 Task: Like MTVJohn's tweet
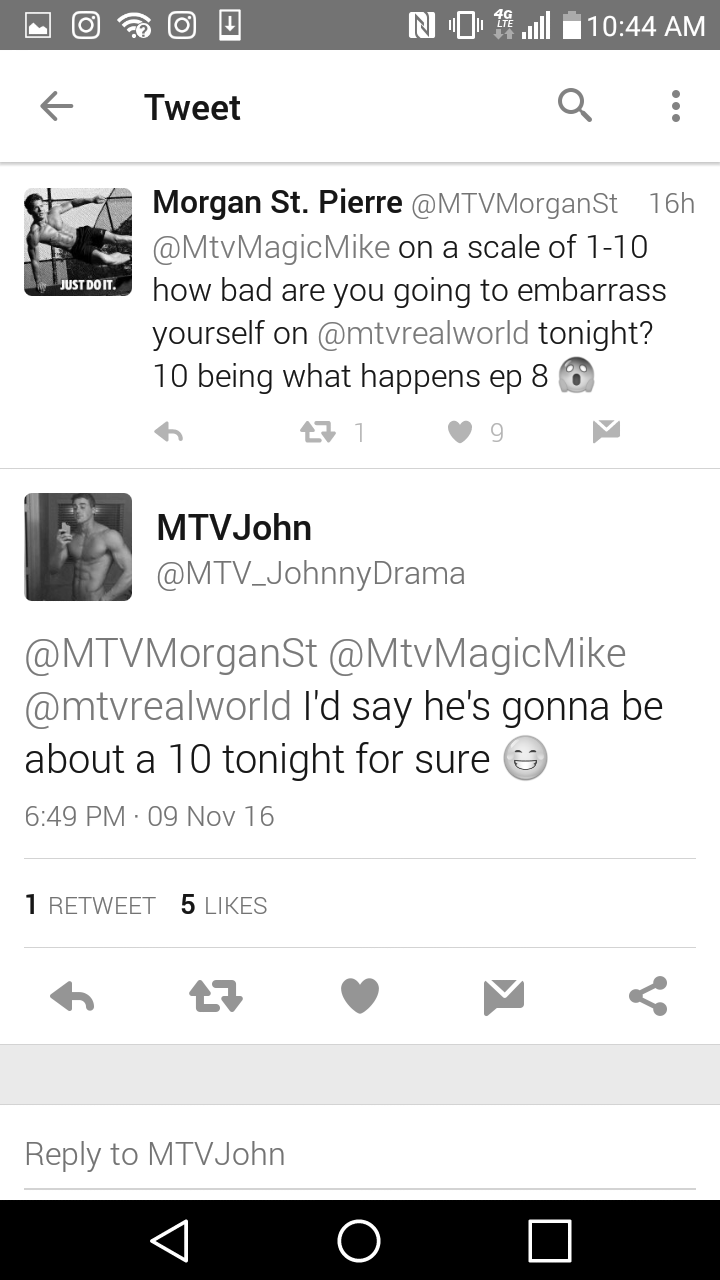[x=360, y=996]
